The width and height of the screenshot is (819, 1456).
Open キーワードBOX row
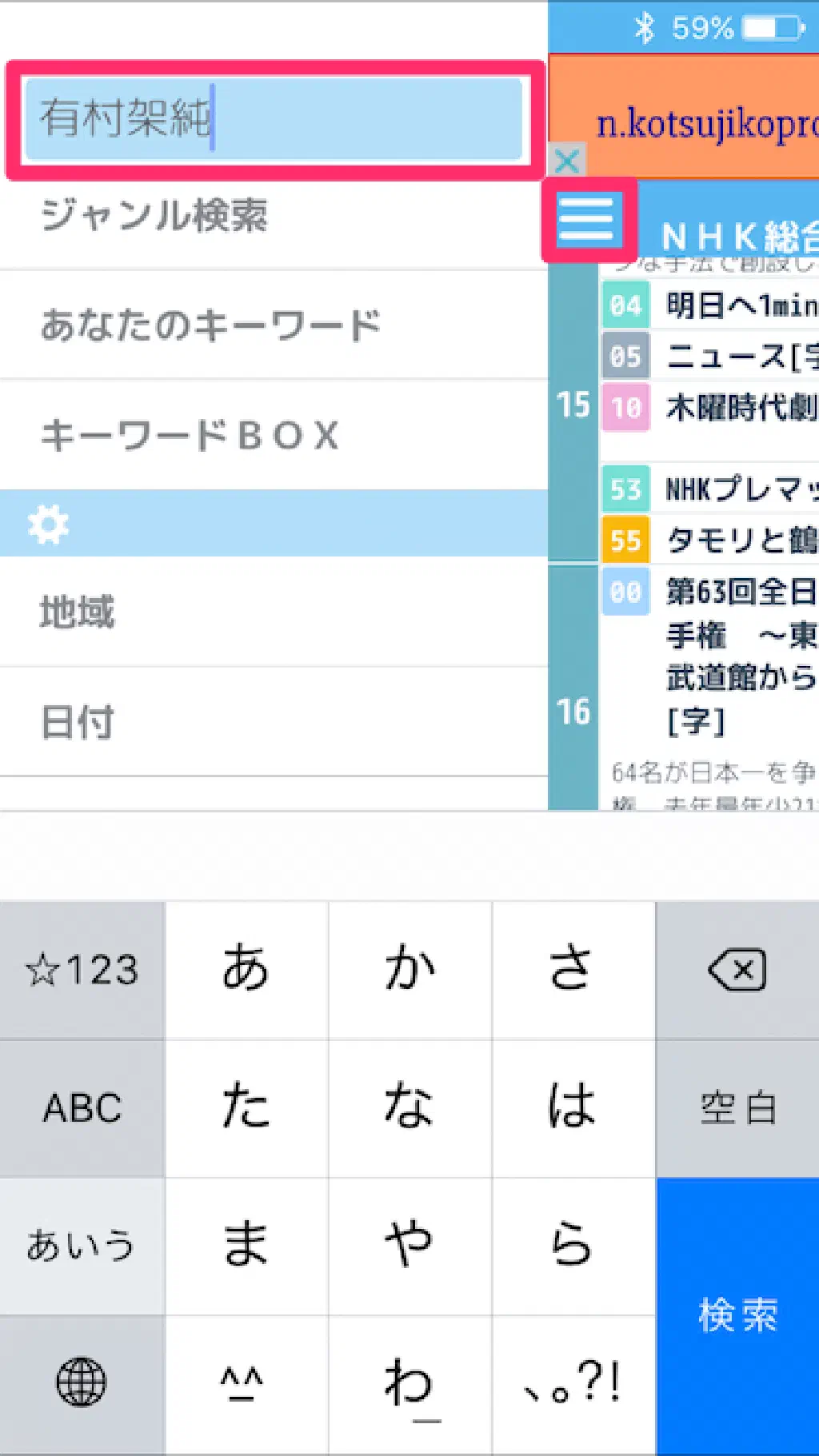point(190,436)
